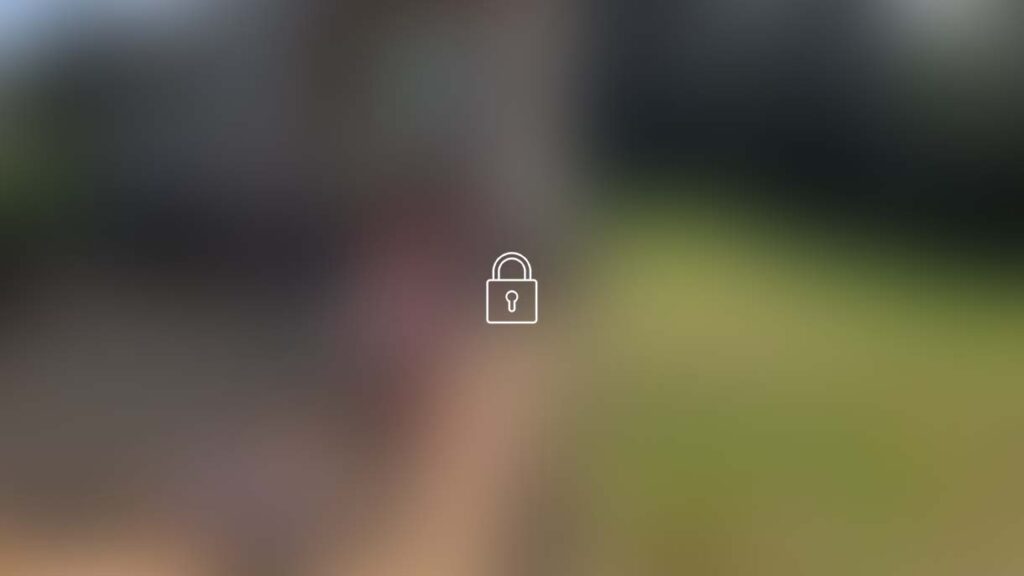
Task: Tap the padlock icon to unlock content
Action: point(511,290)
